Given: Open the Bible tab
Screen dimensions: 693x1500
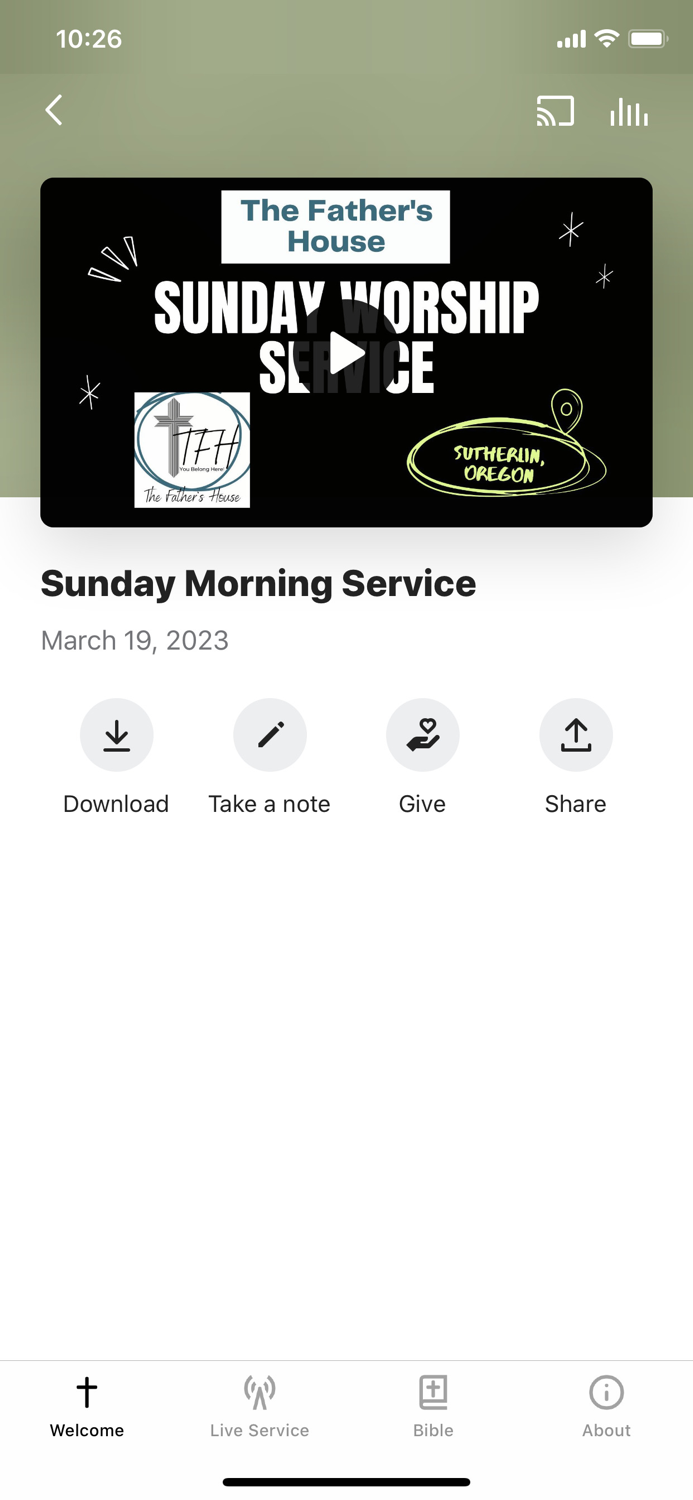Looking at the screenshot, I should pos(433,1406).
